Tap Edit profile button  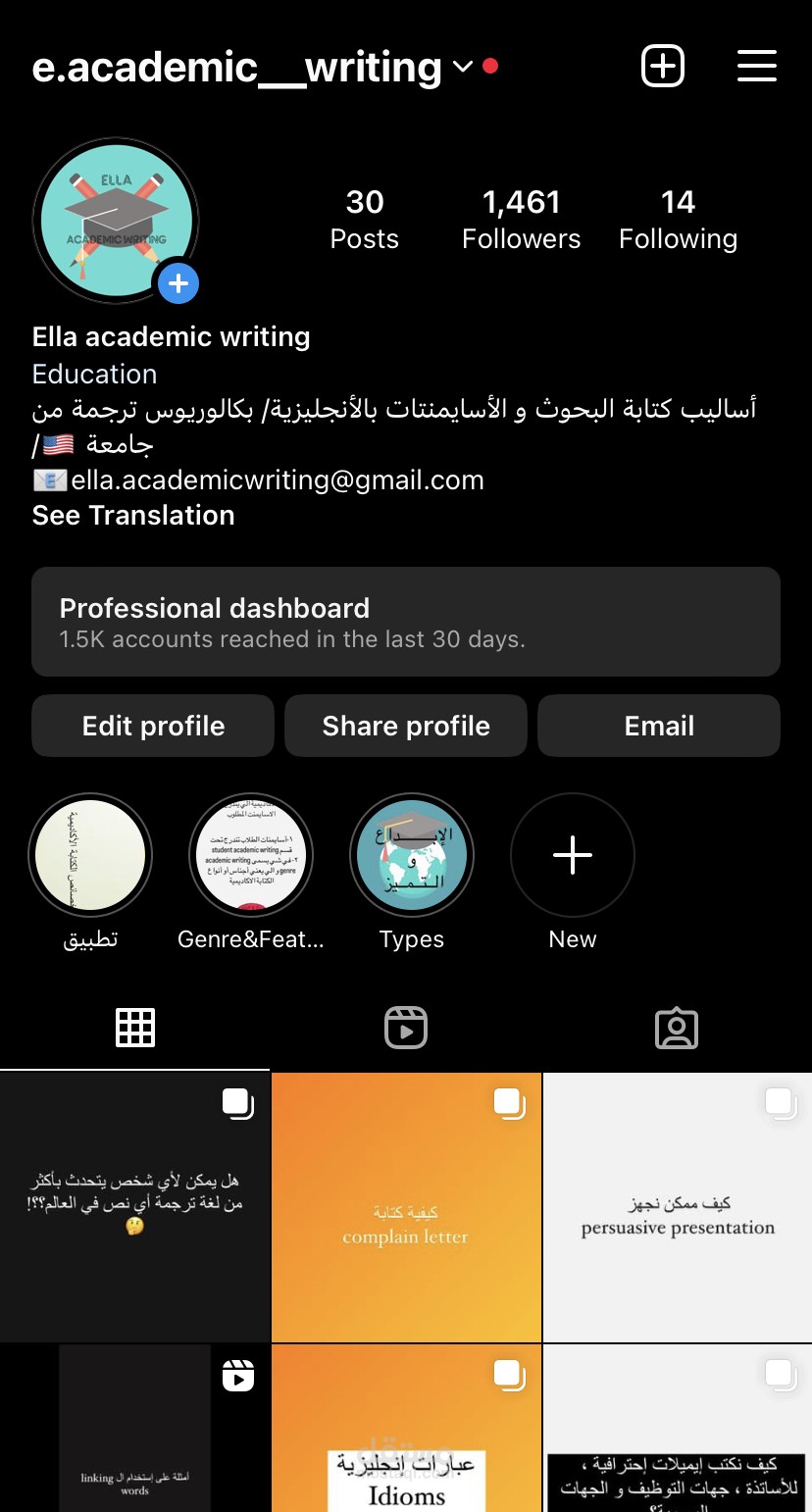pyautogui.click(x=153, y=726)
